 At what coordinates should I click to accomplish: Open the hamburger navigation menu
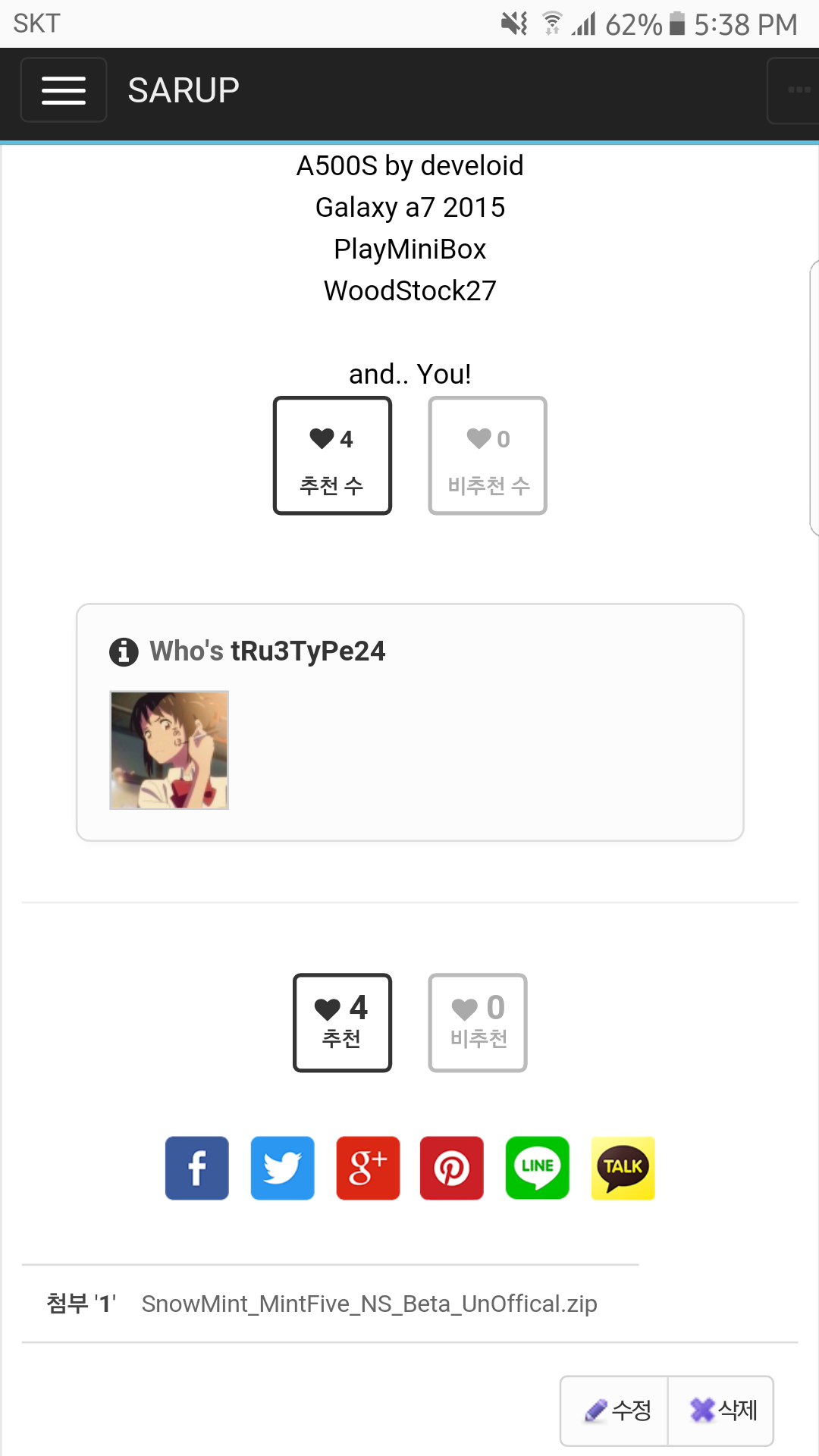pyautogui.click(x=64, y=89)
